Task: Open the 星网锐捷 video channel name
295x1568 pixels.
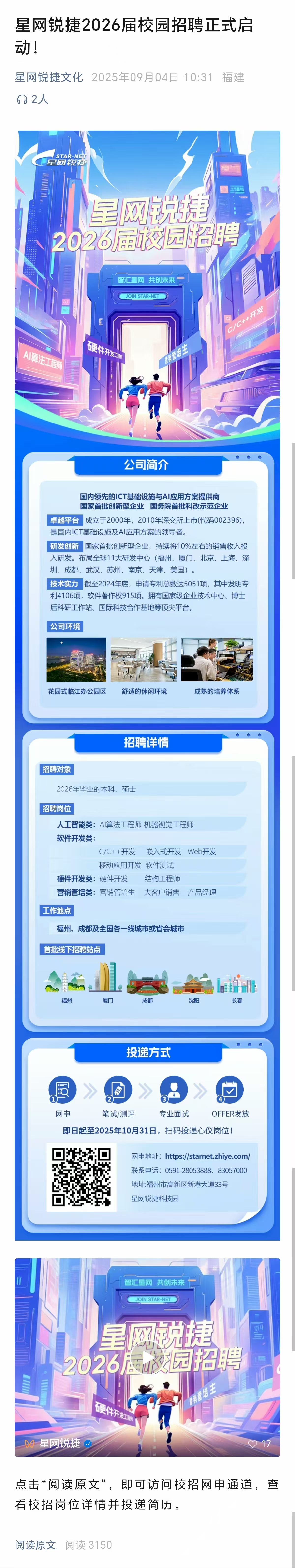Action: pos(60,1443)
